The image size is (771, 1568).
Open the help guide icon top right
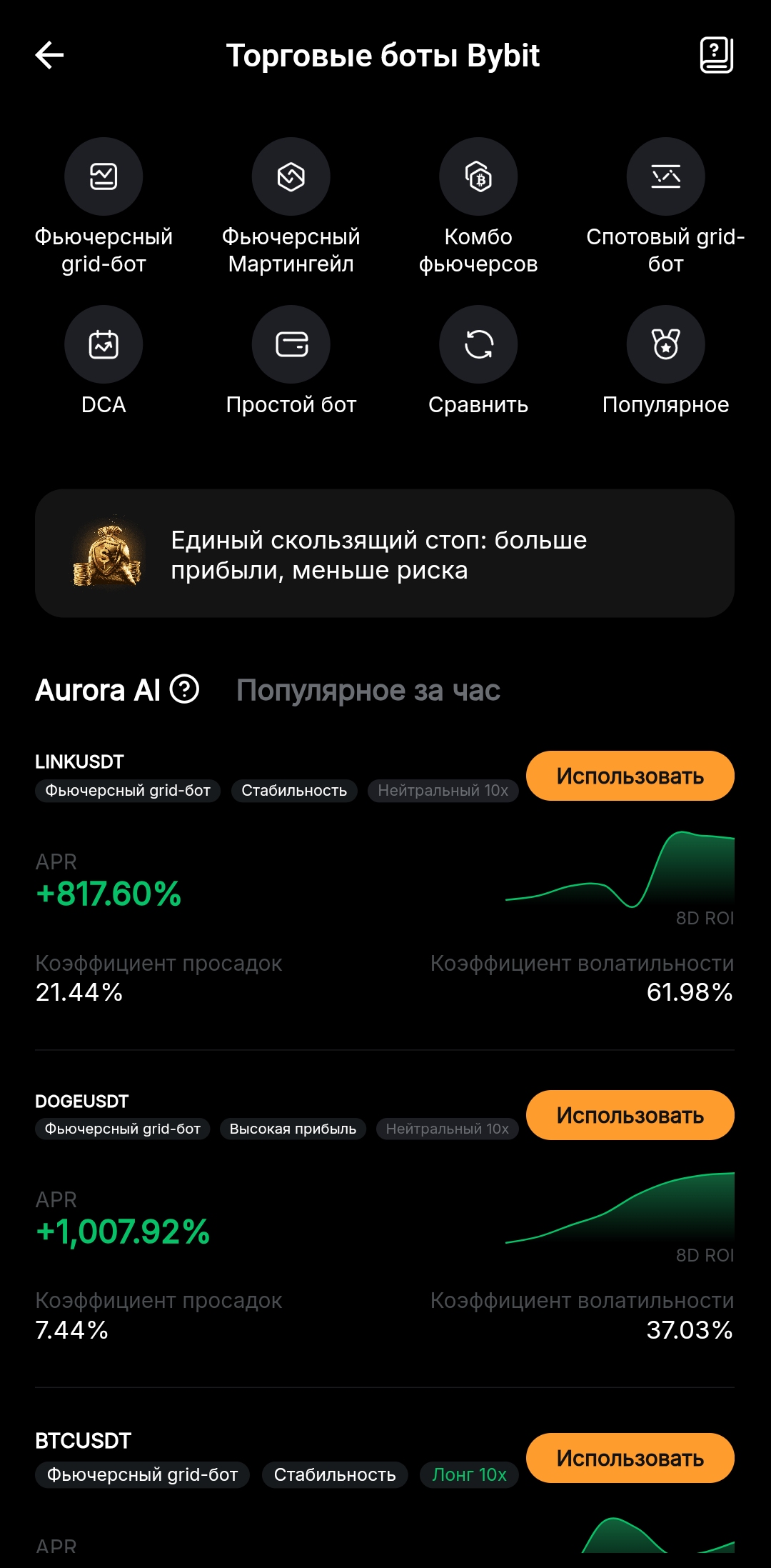point(717,55)
